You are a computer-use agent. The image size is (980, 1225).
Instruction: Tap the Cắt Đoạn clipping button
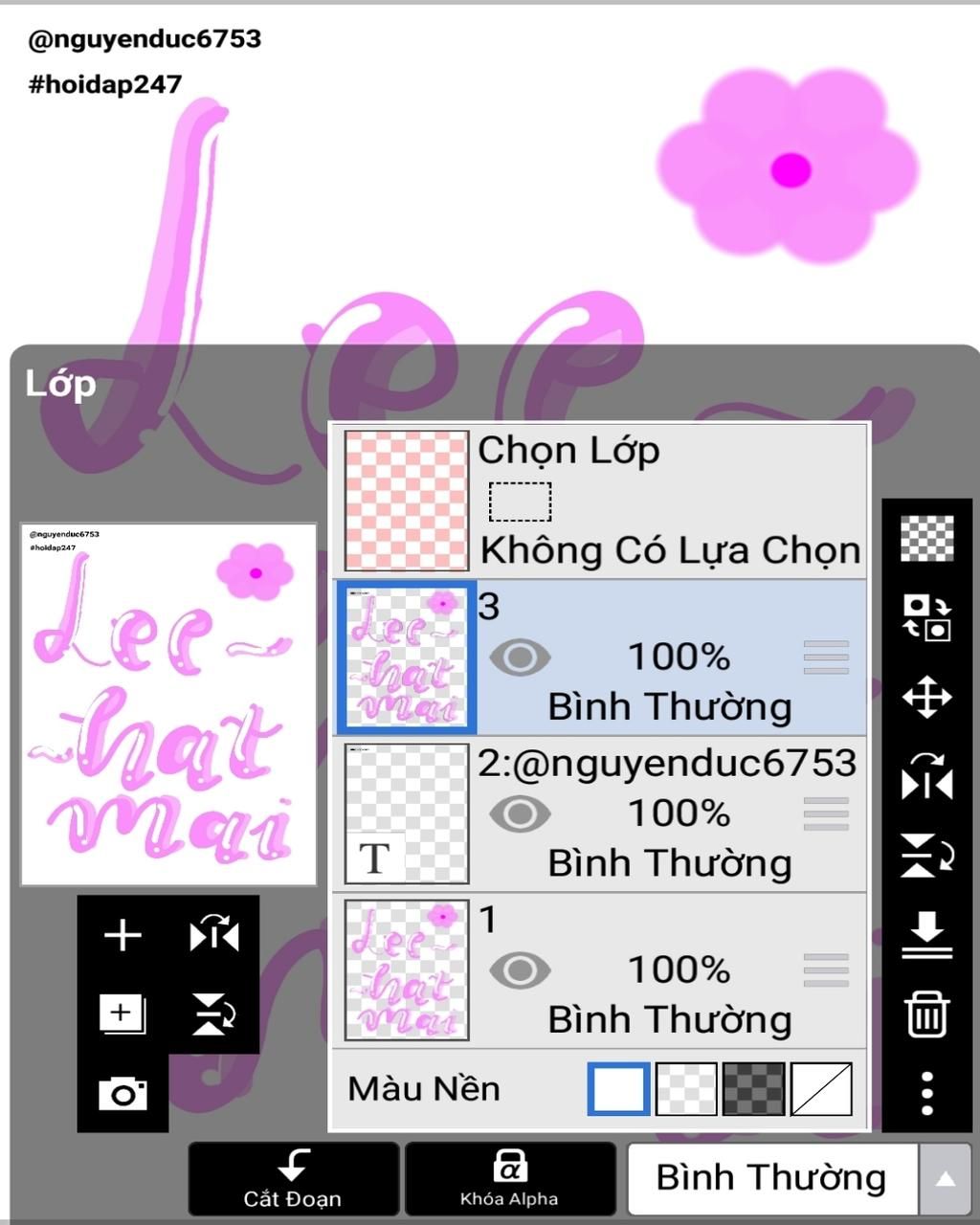click(x=293, y=1179)
